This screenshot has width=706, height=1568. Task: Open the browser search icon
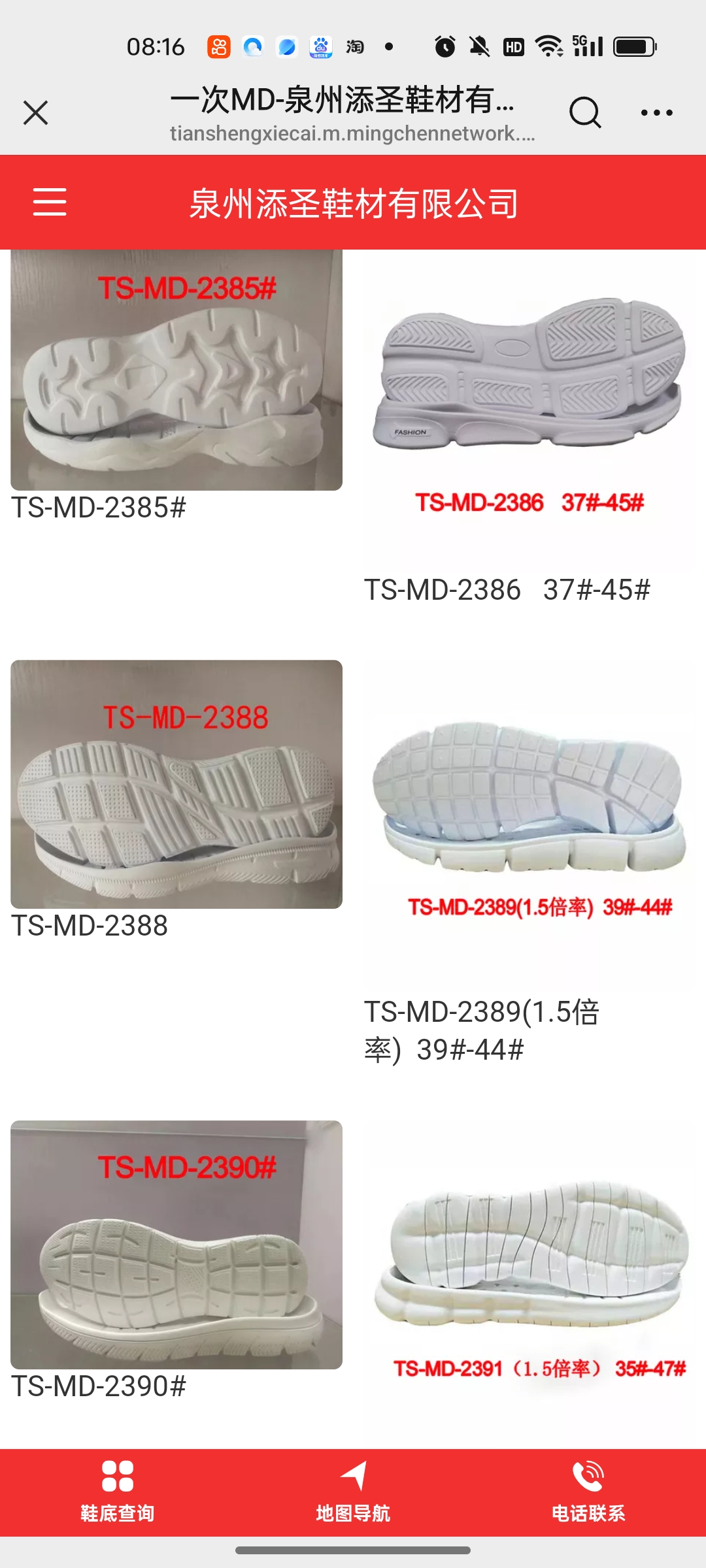[x=584, y=113]
